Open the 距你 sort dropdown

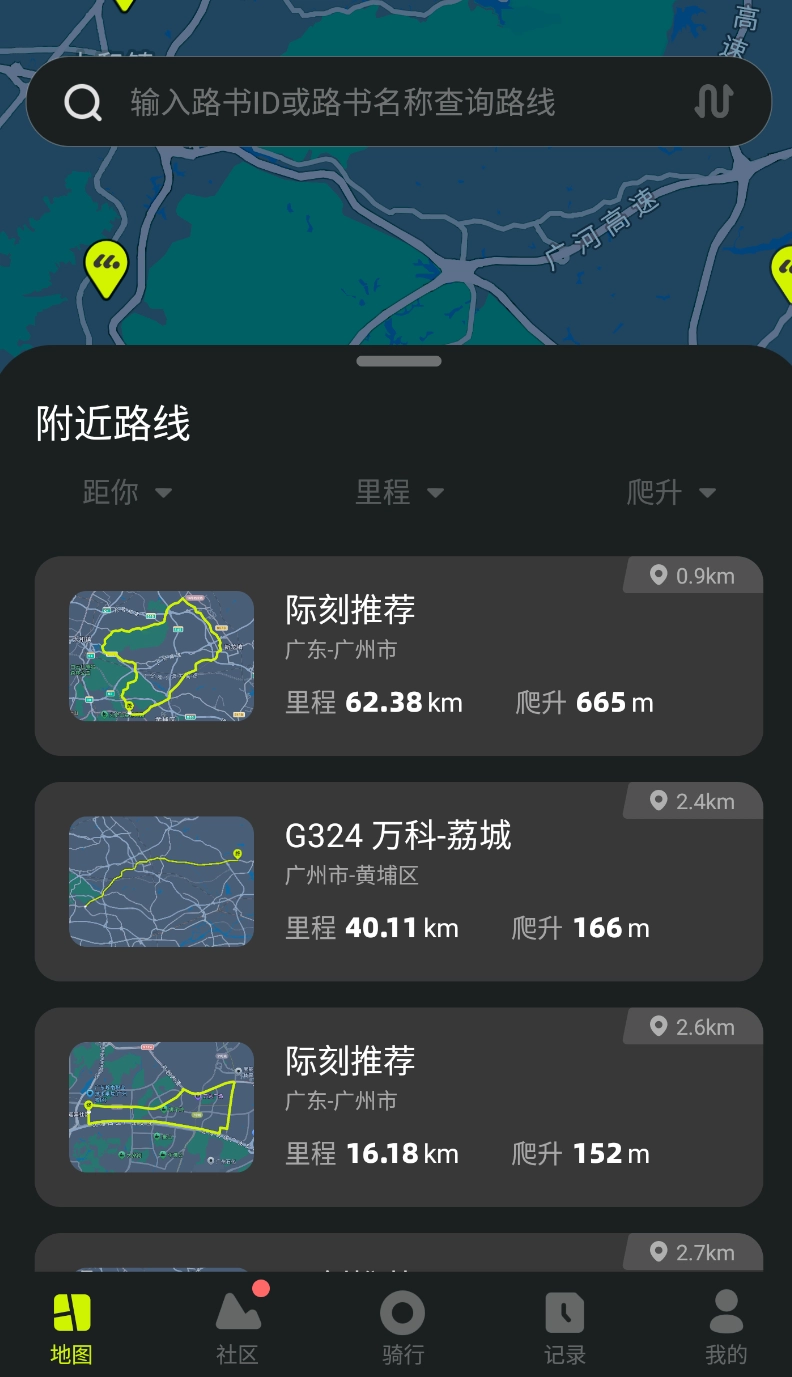pyautogui.click(x=125, y=492)
